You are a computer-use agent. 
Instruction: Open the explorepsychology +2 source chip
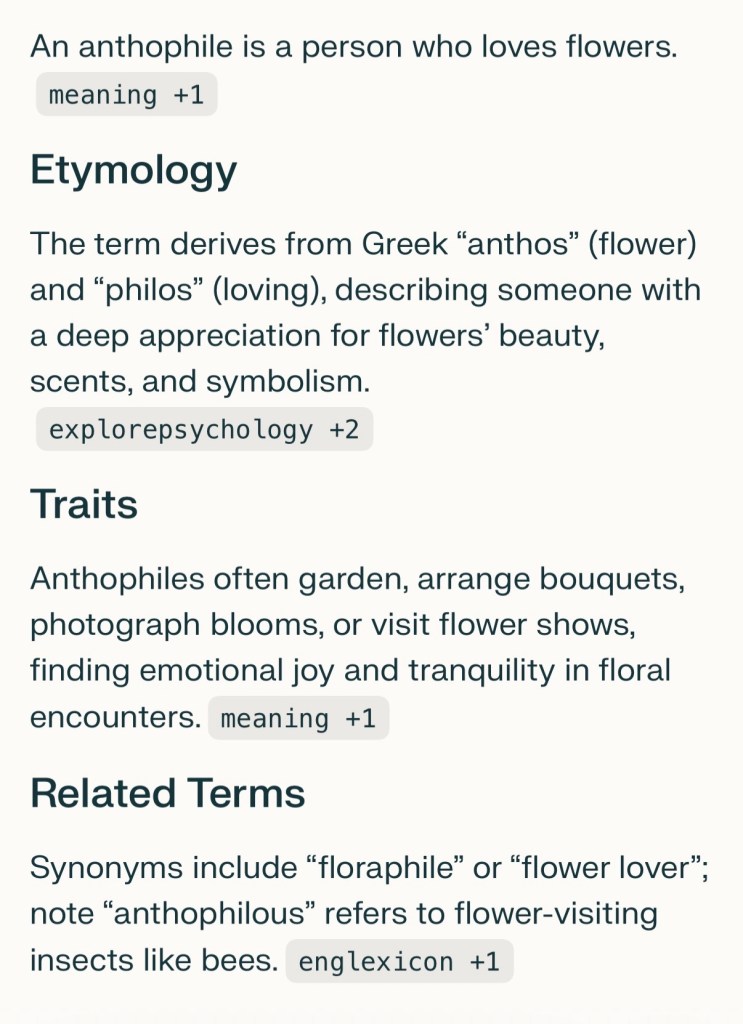[x=204, y=430]
